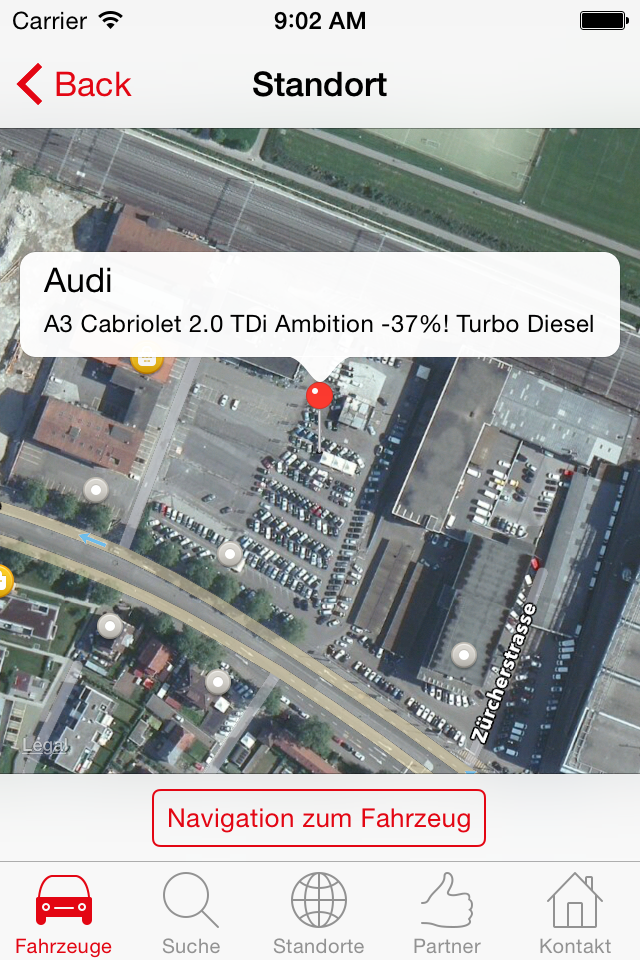The height and width of the screenshot is (960, 640).
Task: Open the Partner tab
Action: tap(447, 913)
